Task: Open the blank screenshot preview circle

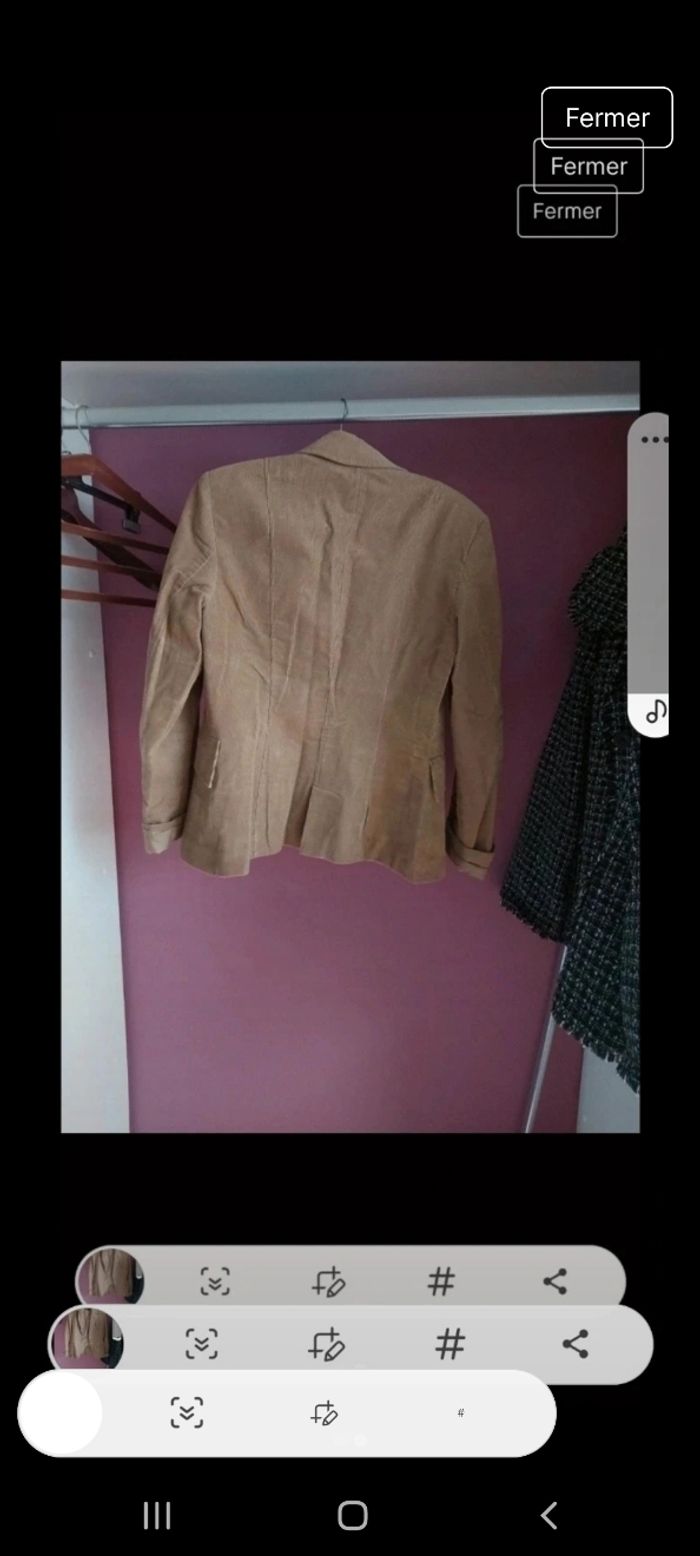Action: point(60,1412)
